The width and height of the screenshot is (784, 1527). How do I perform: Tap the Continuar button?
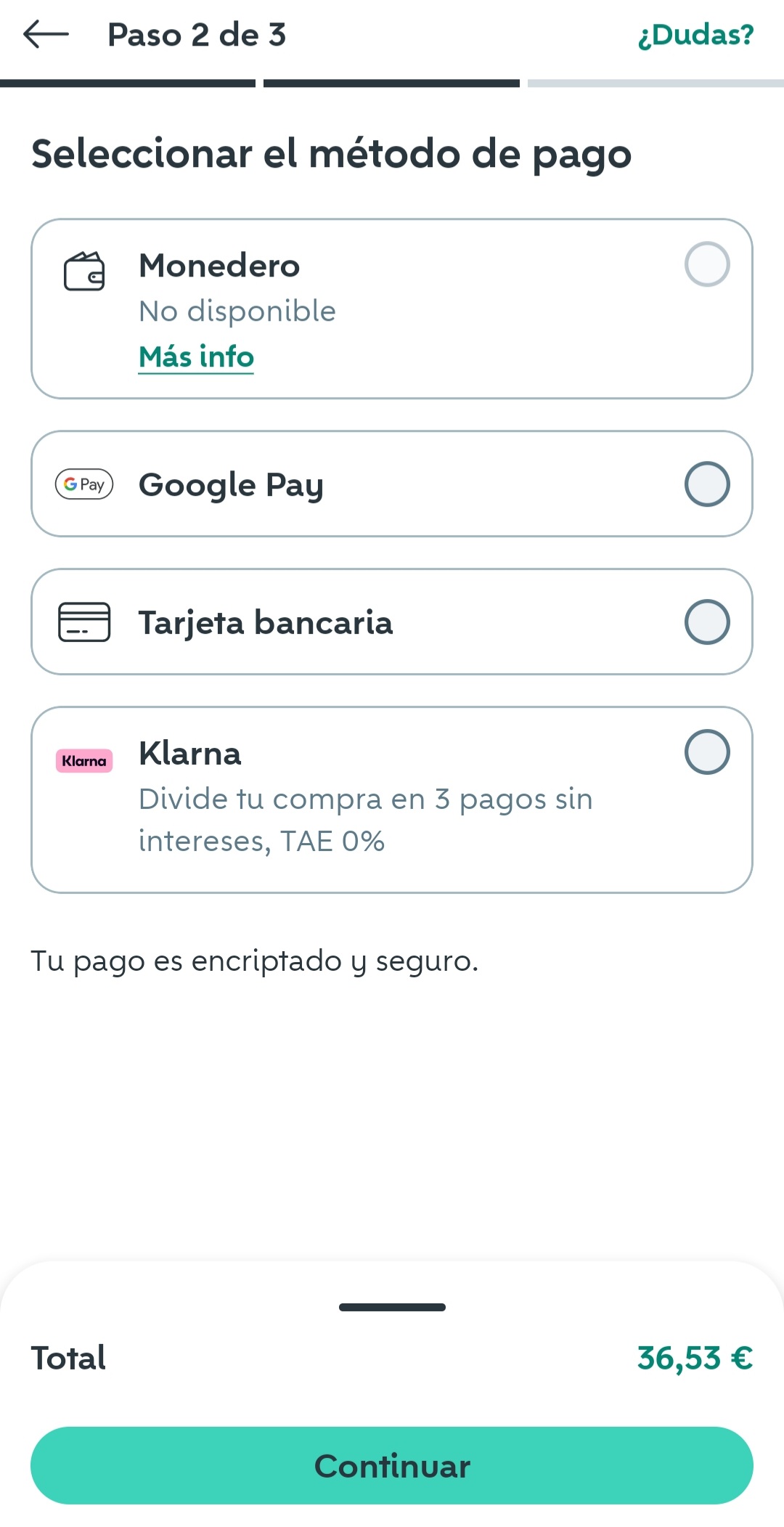(392, 1465)
